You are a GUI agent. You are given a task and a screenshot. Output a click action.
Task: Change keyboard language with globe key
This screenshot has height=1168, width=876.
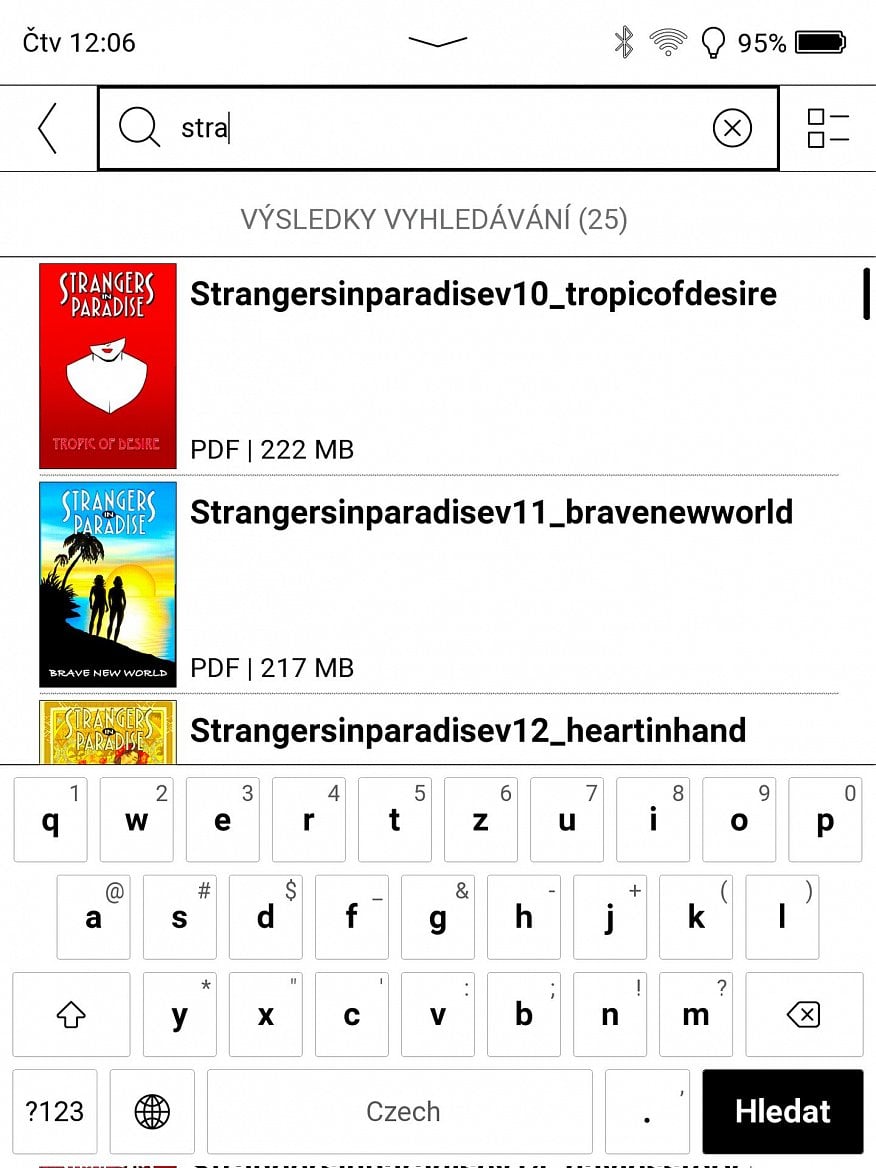pos(152,1111)
